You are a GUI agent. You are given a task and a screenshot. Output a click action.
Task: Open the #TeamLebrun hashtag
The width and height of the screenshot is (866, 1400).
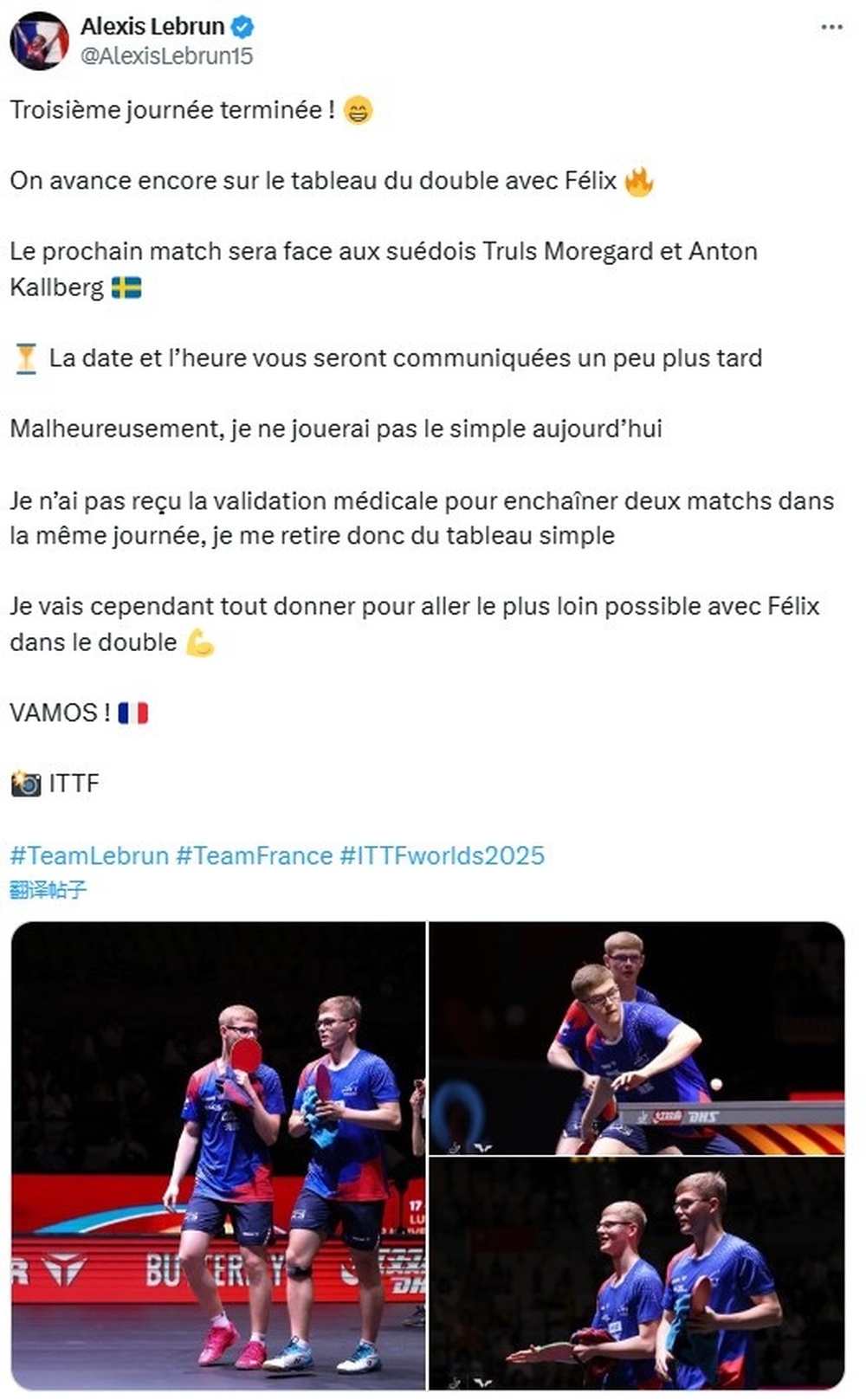tap(89, 855)
